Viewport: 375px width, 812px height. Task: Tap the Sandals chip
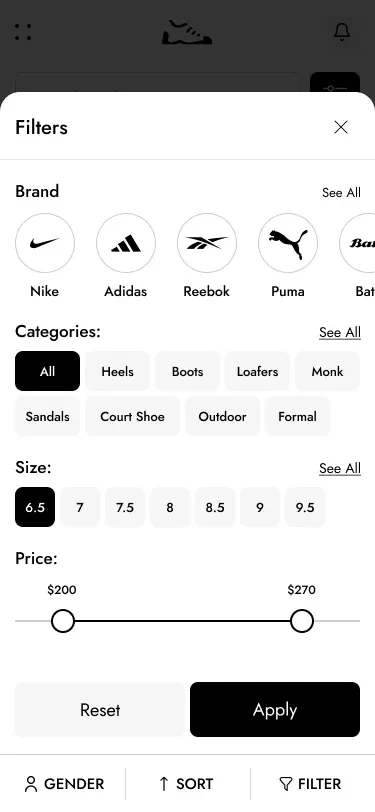(x=47, y=416)
